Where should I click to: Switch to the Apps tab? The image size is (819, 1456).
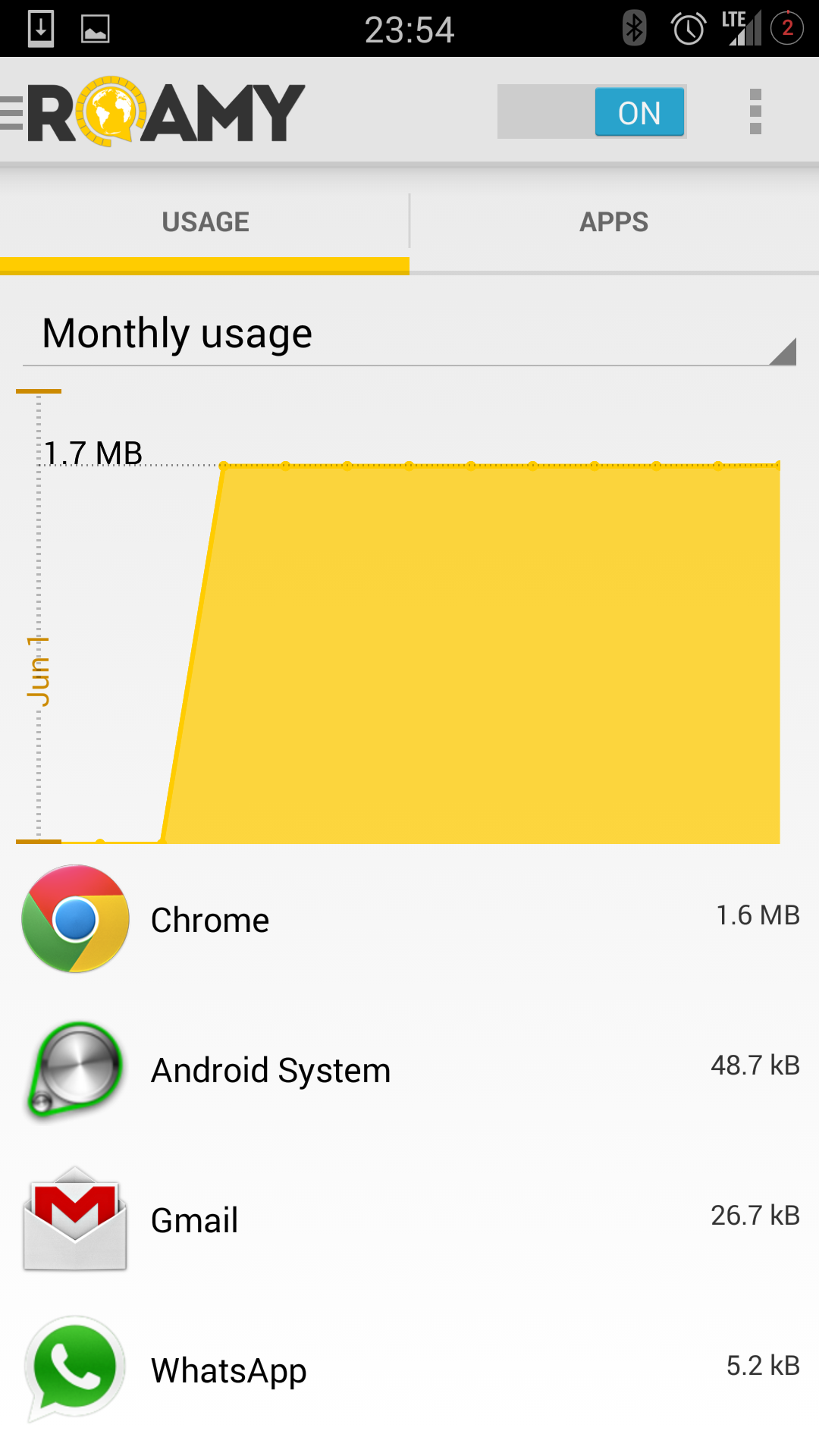613,222
